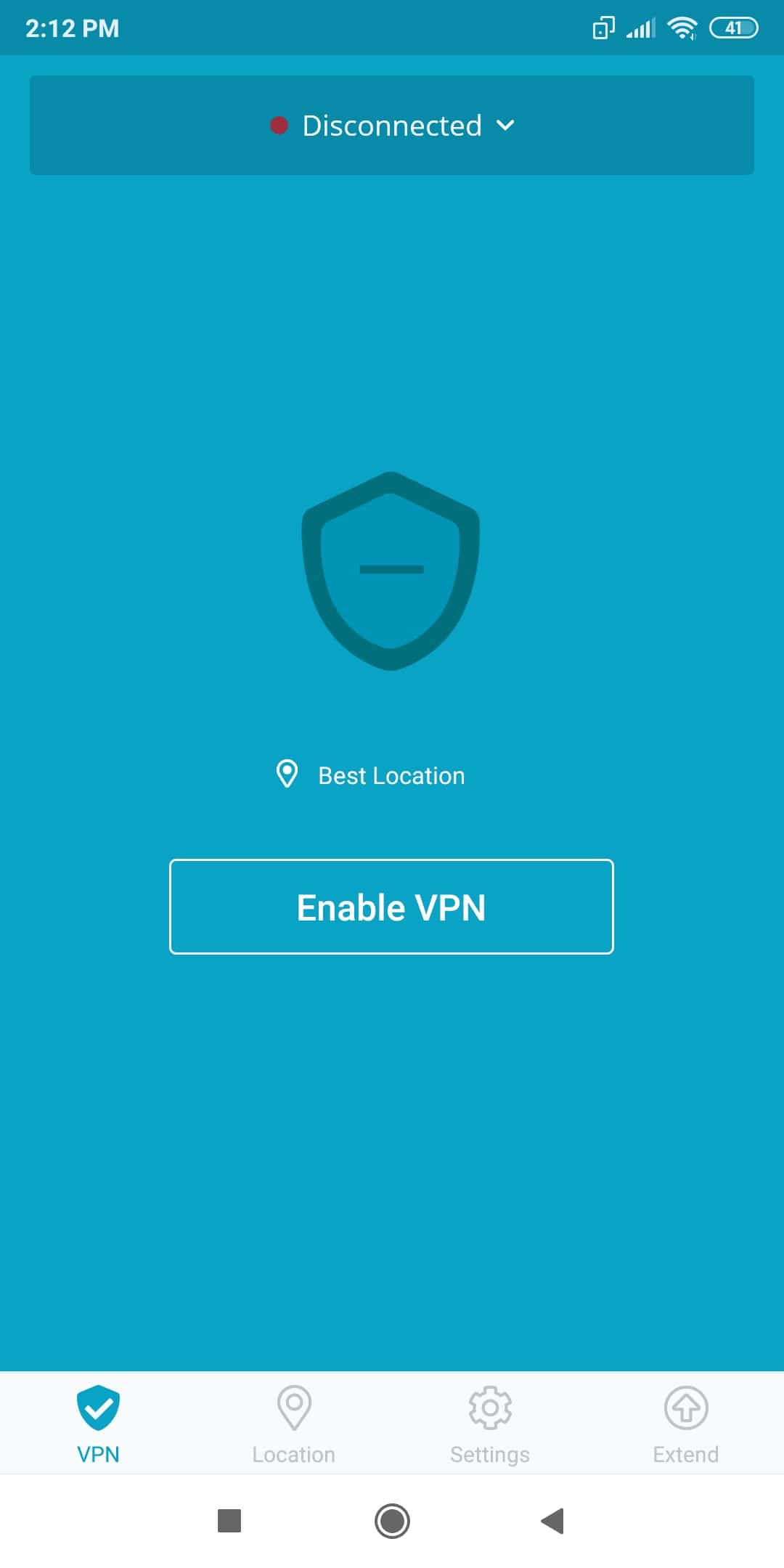This screenshot has height=1568, width=784.
Task: Choose Best Location selector
Action: [x=371, y=775]
